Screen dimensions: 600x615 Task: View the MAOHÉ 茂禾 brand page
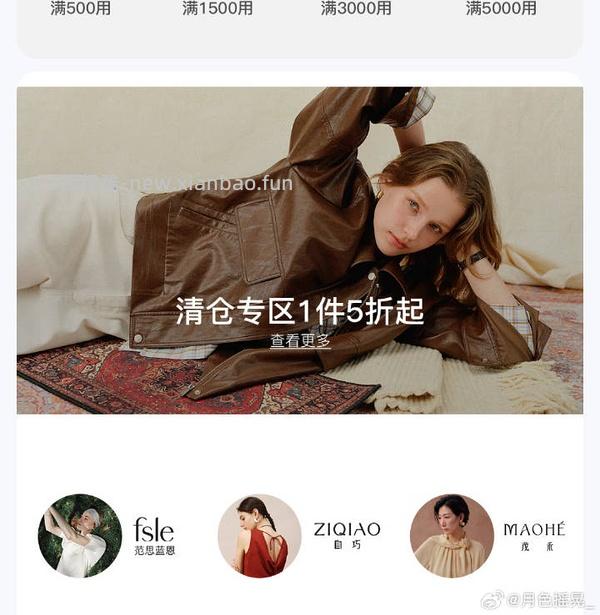[x=488, y=535]
